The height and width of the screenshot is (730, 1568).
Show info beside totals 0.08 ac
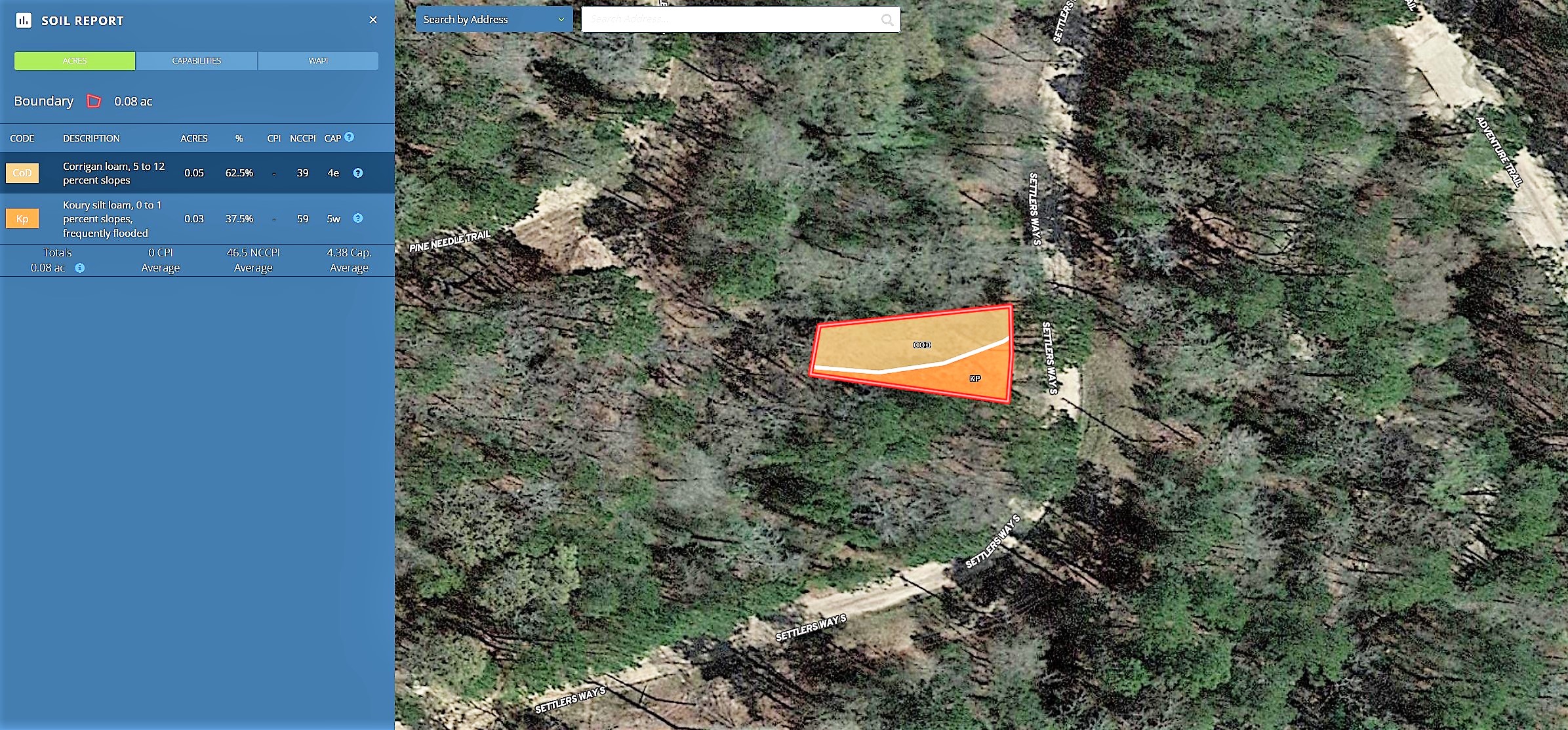tap(80, 268)
